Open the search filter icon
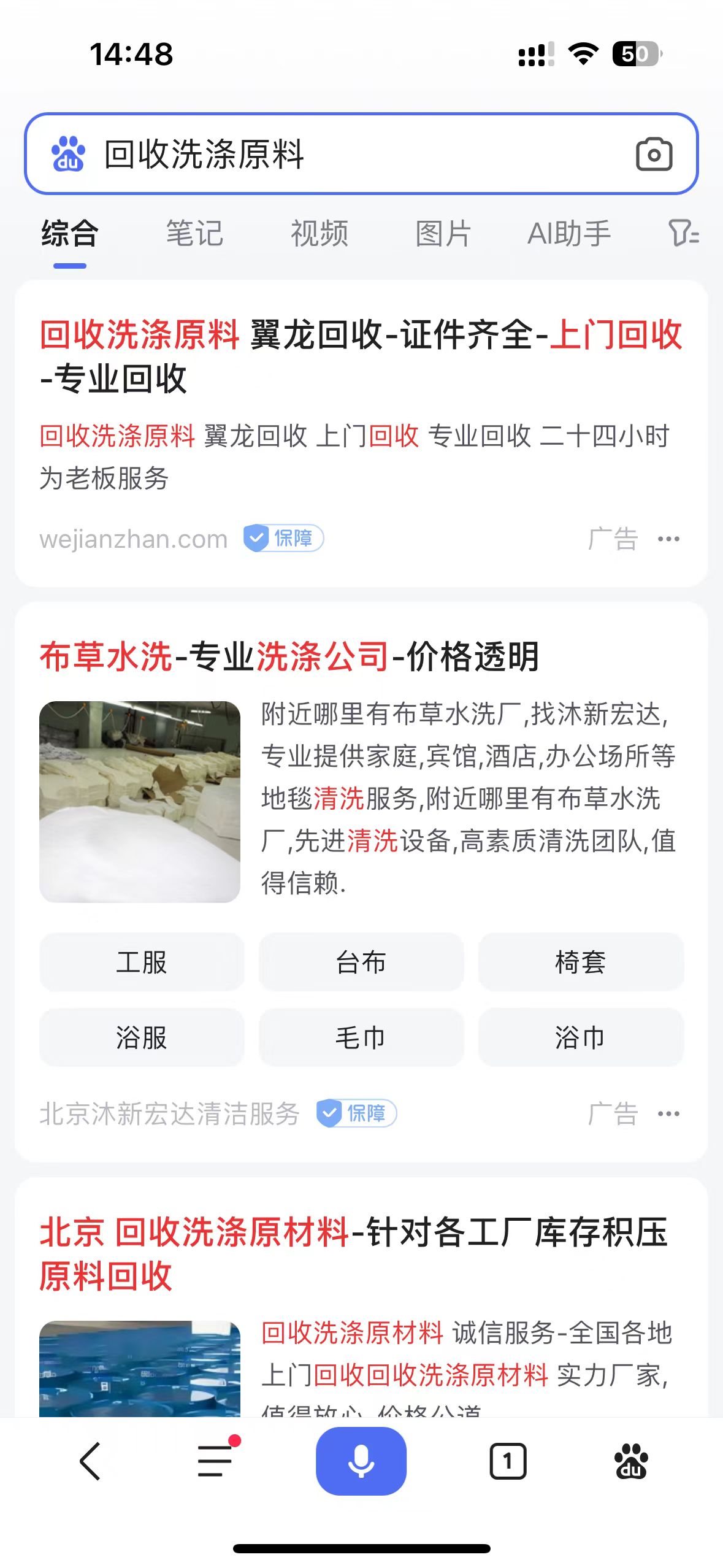This screenshot has height=1568, width=723. point(683,234)
